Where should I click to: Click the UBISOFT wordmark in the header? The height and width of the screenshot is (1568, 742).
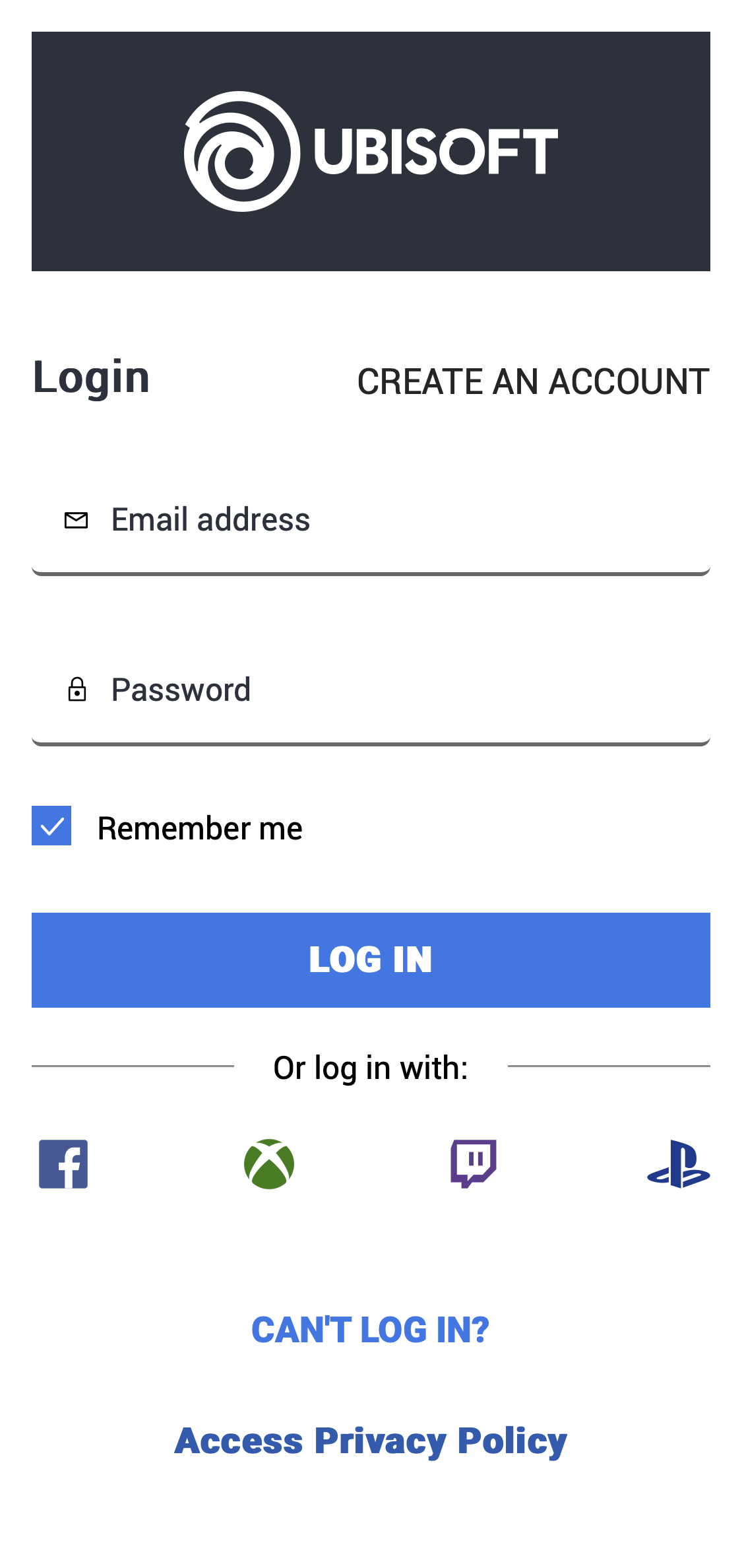coord(435,152)
